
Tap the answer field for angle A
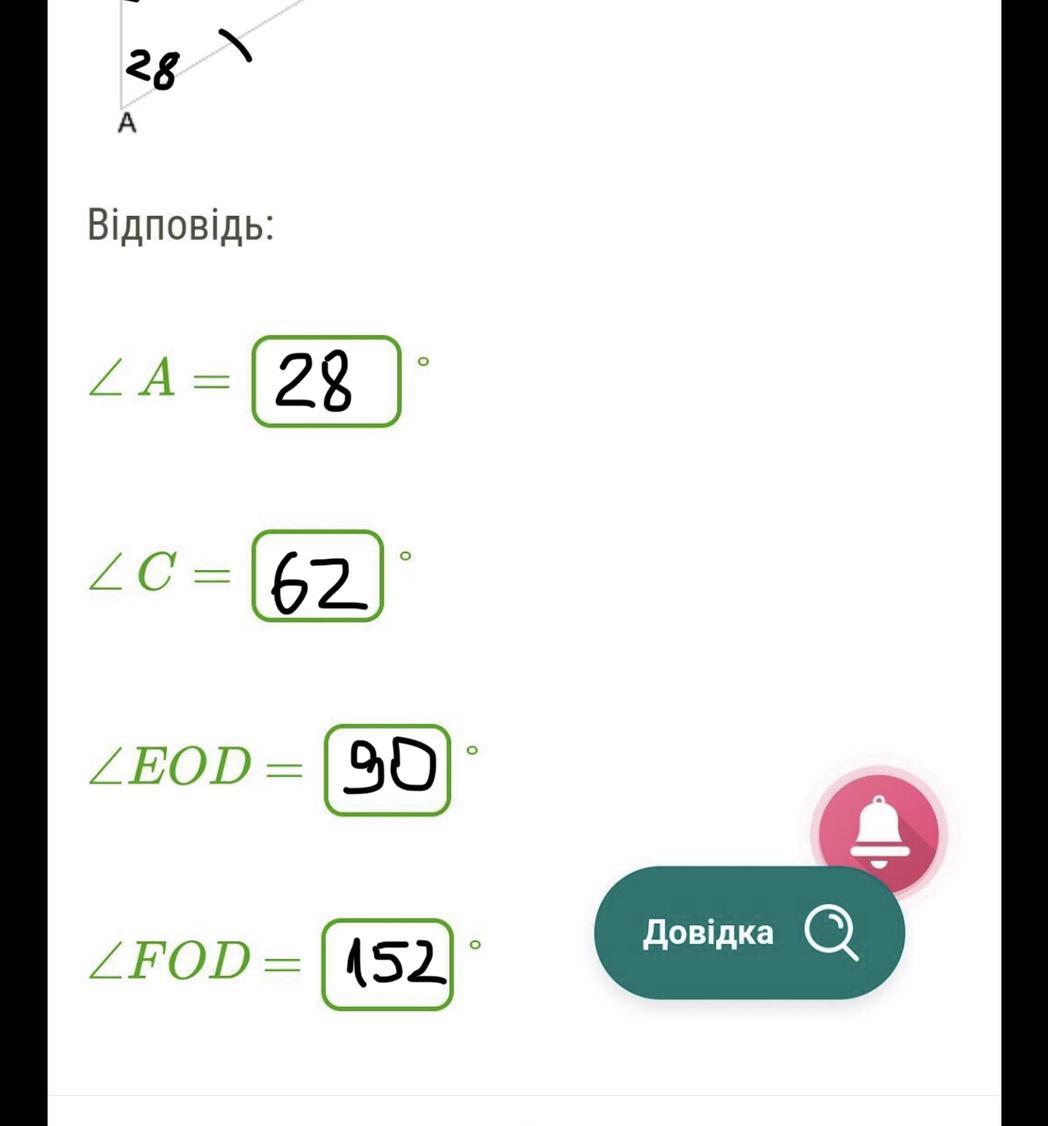[x=325, y=382]
